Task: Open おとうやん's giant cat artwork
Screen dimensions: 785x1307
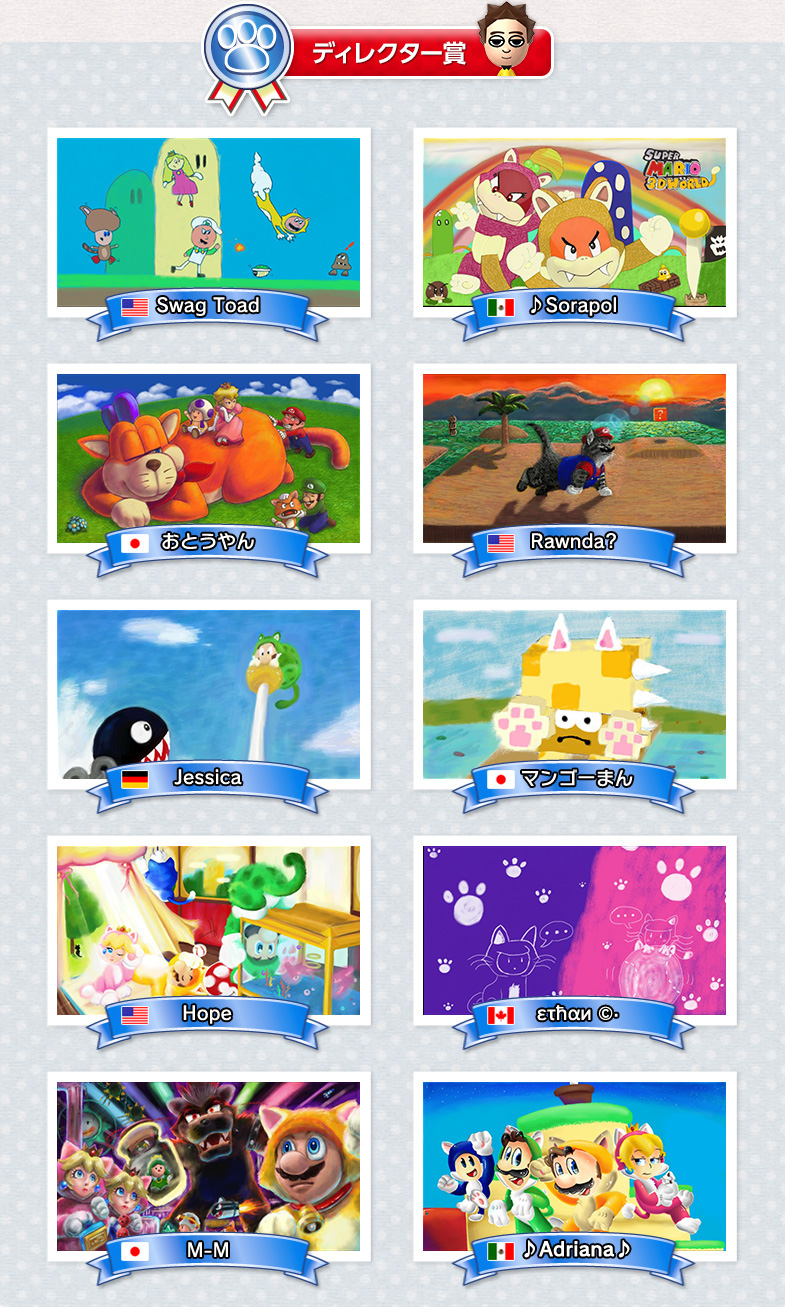Action: [x=208, y=456]
